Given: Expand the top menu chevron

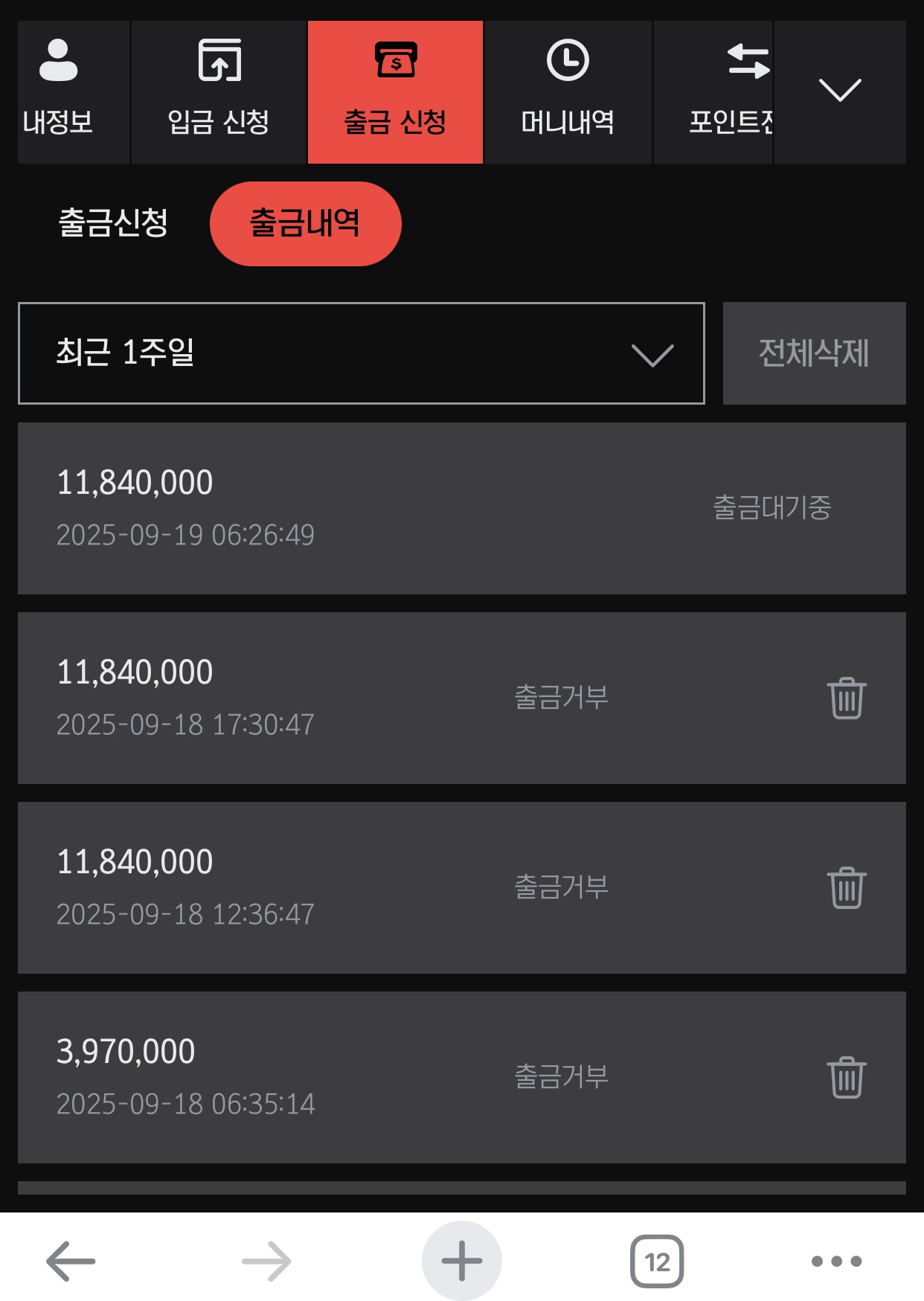Looking at the screenshot, I should (840, 91).
